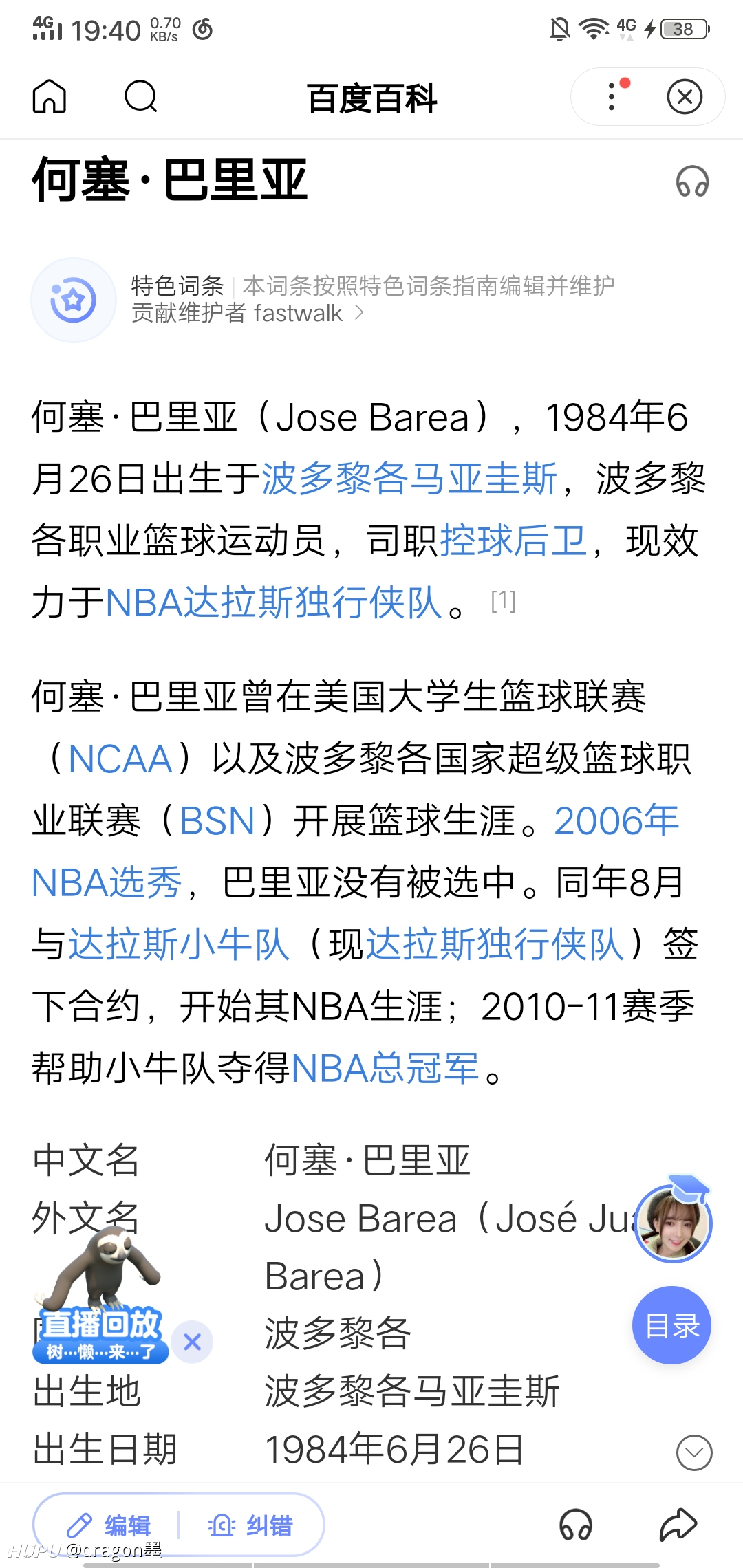Open the three-dot more menu
Screen dimensions: 743x1568
click(x=612, y=96)
